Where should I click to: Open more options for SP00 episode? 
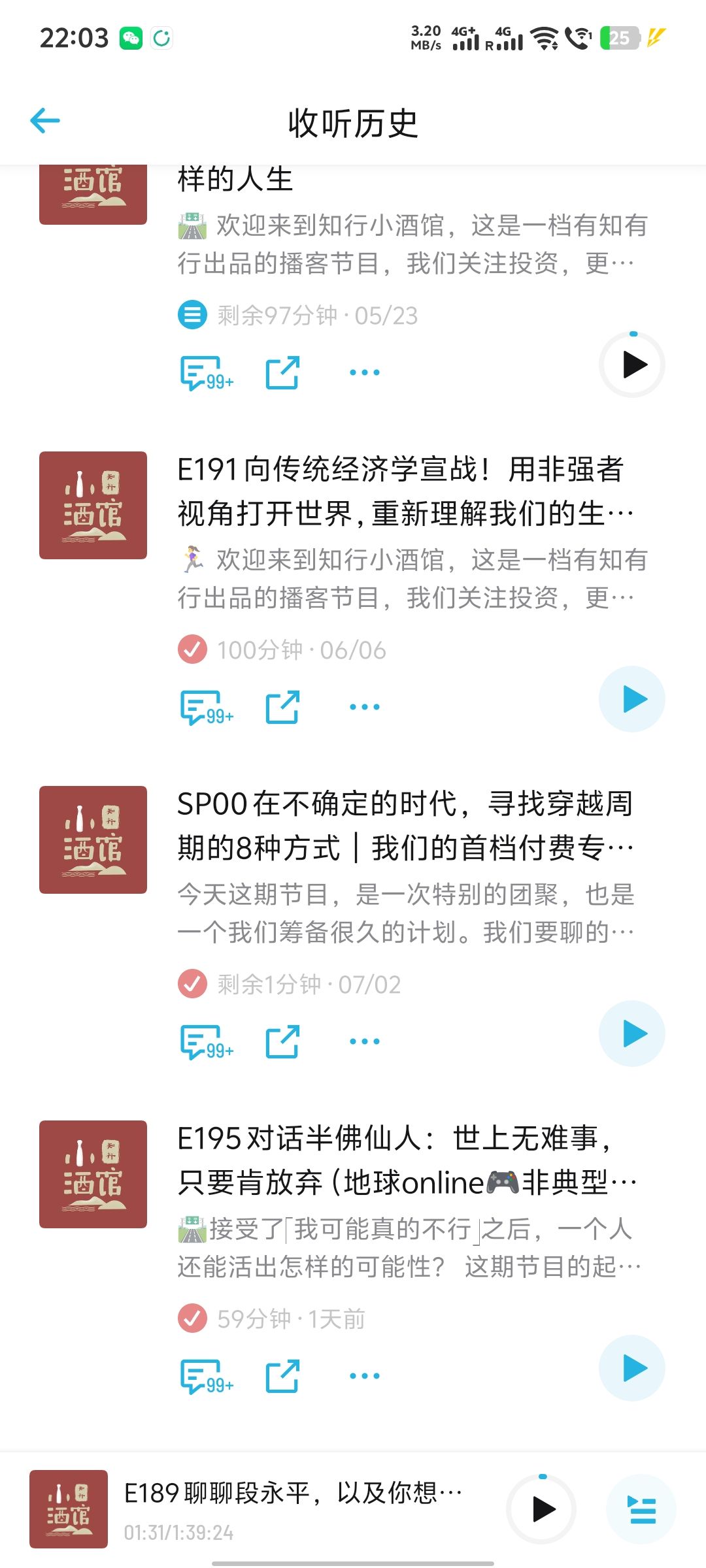[364, 1041]
